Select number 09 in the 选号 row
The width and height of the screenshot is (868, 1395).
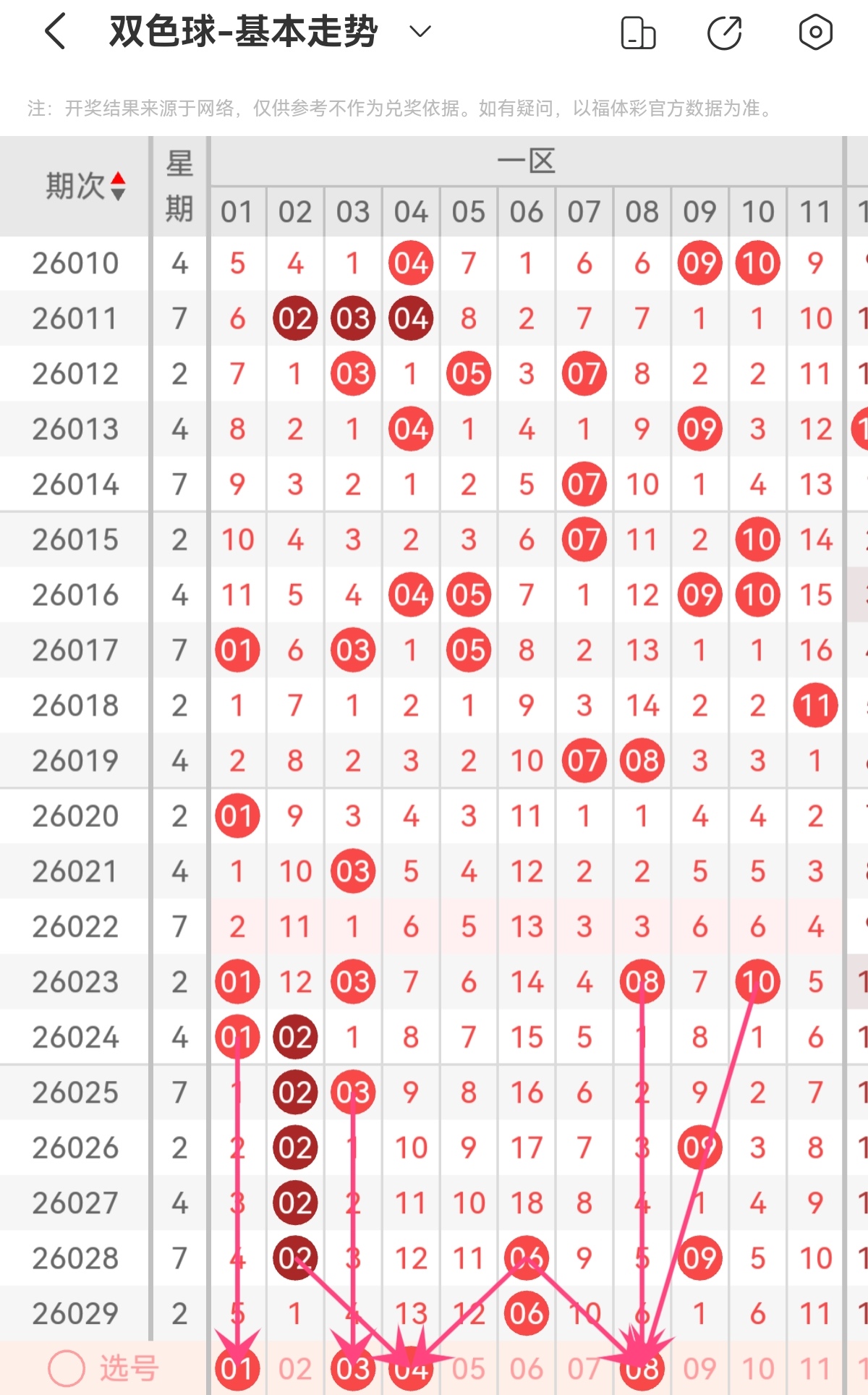click(700, 1368)
